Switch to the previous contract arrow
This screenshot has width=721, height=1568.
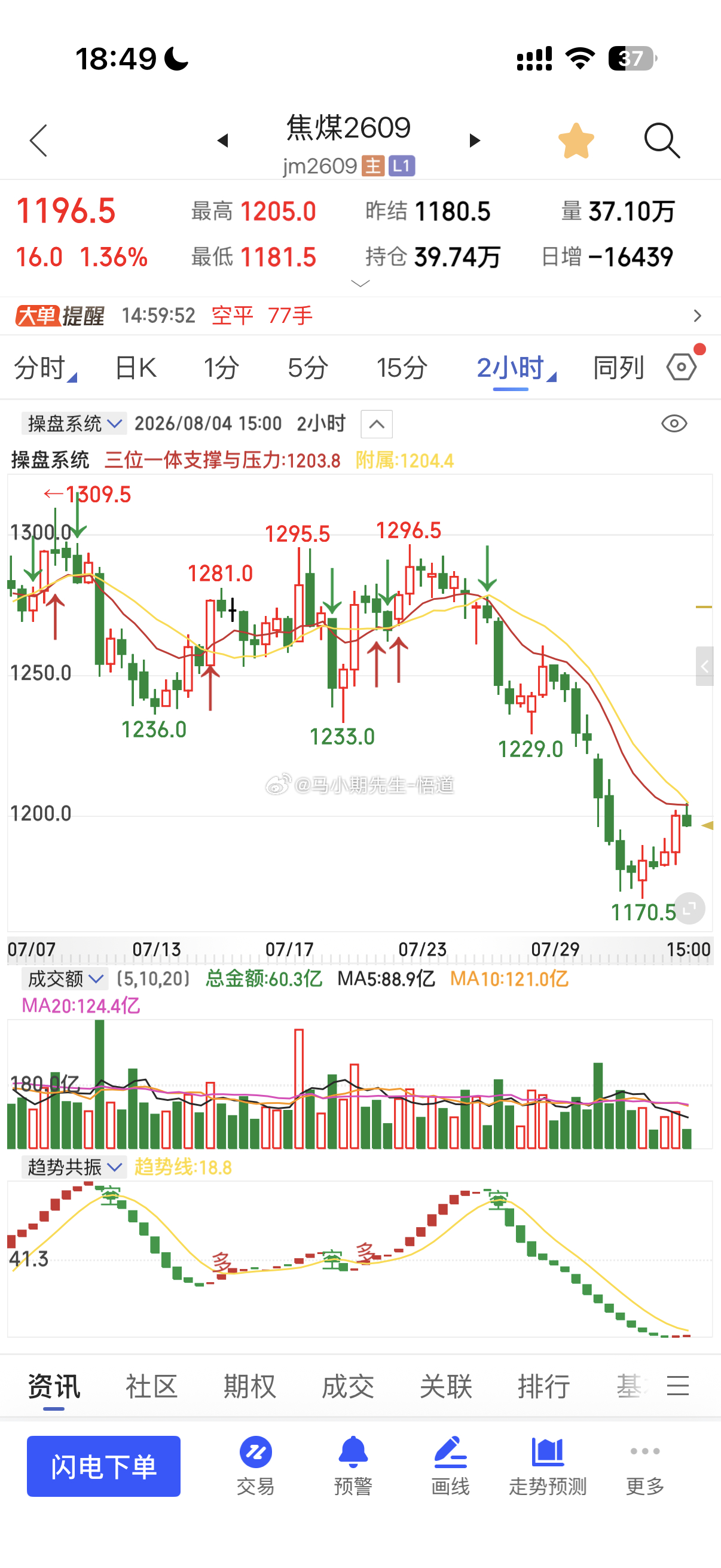222,141
